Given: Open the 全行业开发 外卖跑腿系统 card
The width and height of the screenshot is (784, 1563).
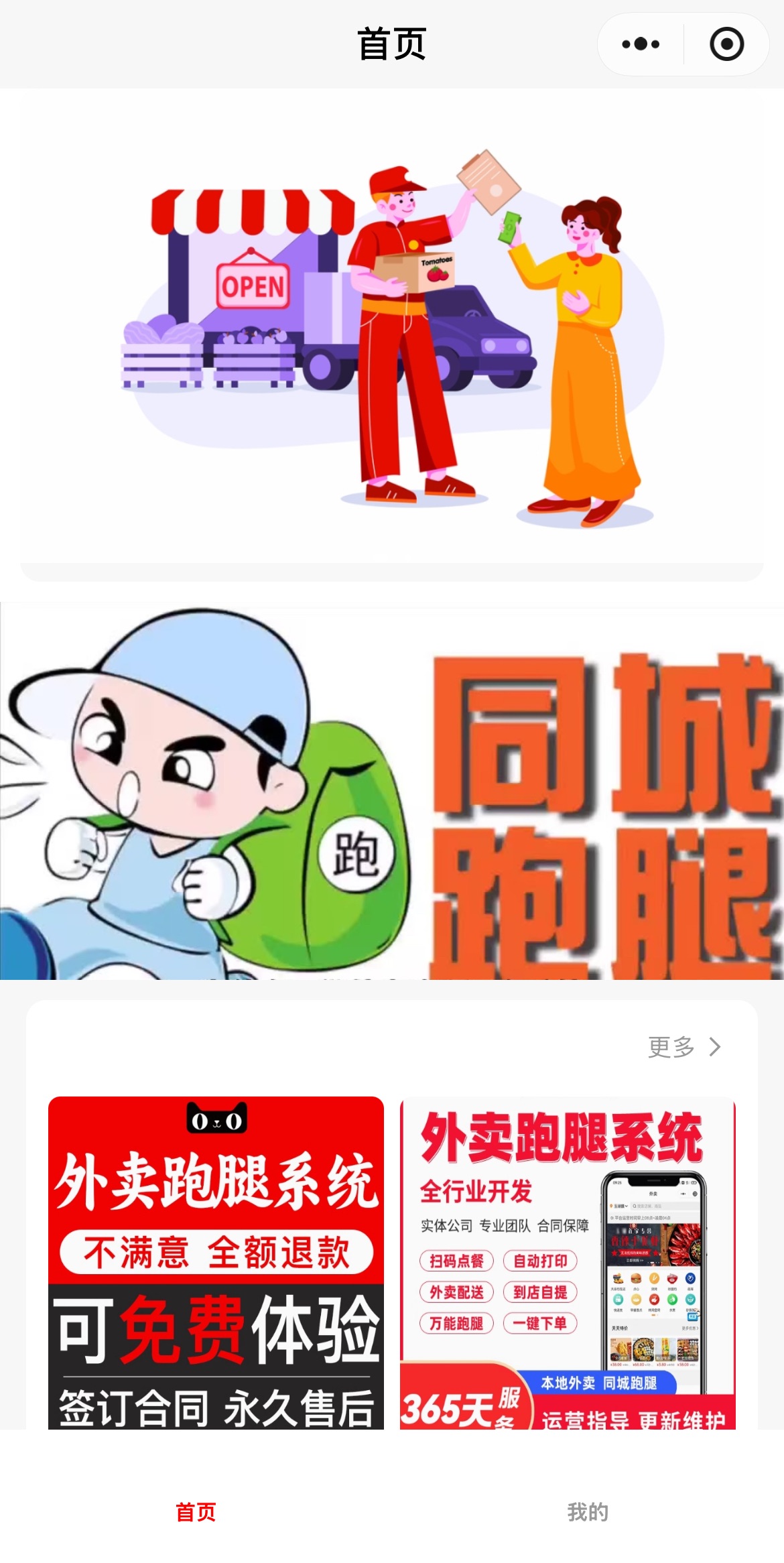Looking at the screenshot, I should coord(568,1263).
